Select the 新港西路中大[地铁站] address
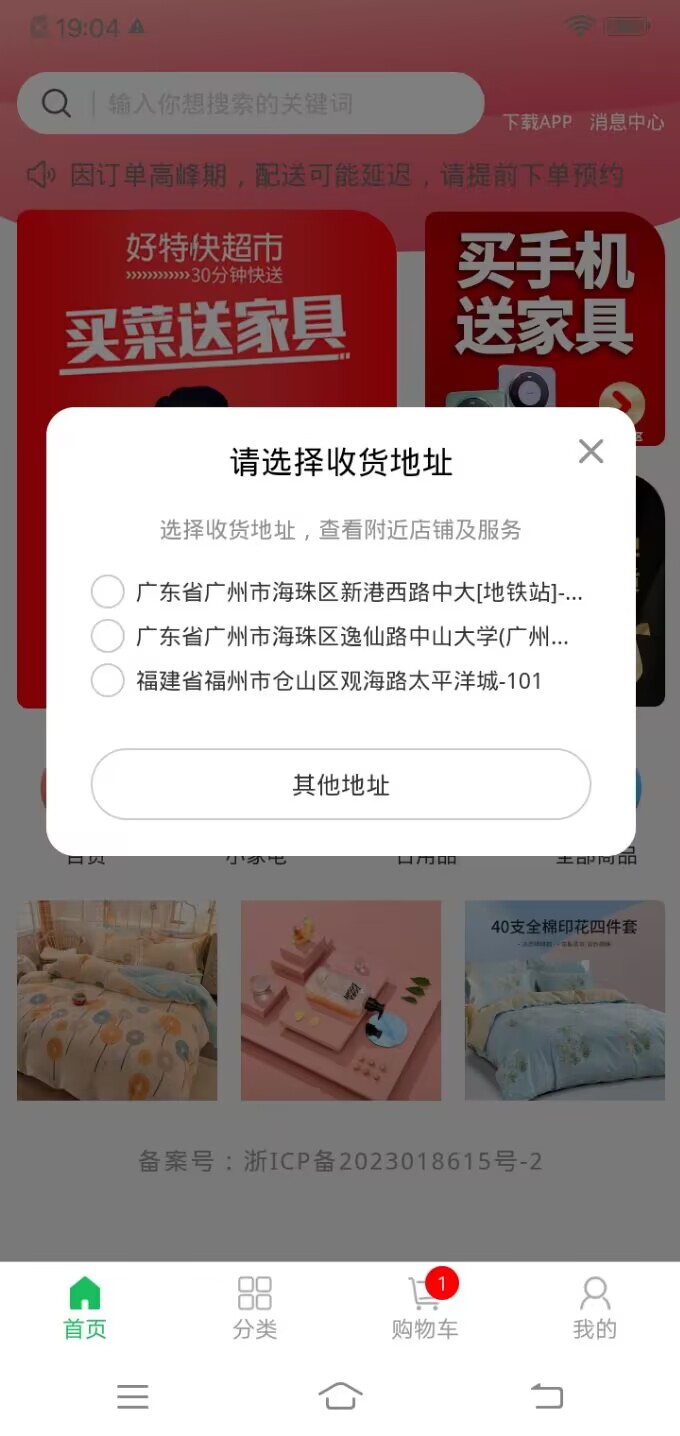 click(x=108, y=592)
